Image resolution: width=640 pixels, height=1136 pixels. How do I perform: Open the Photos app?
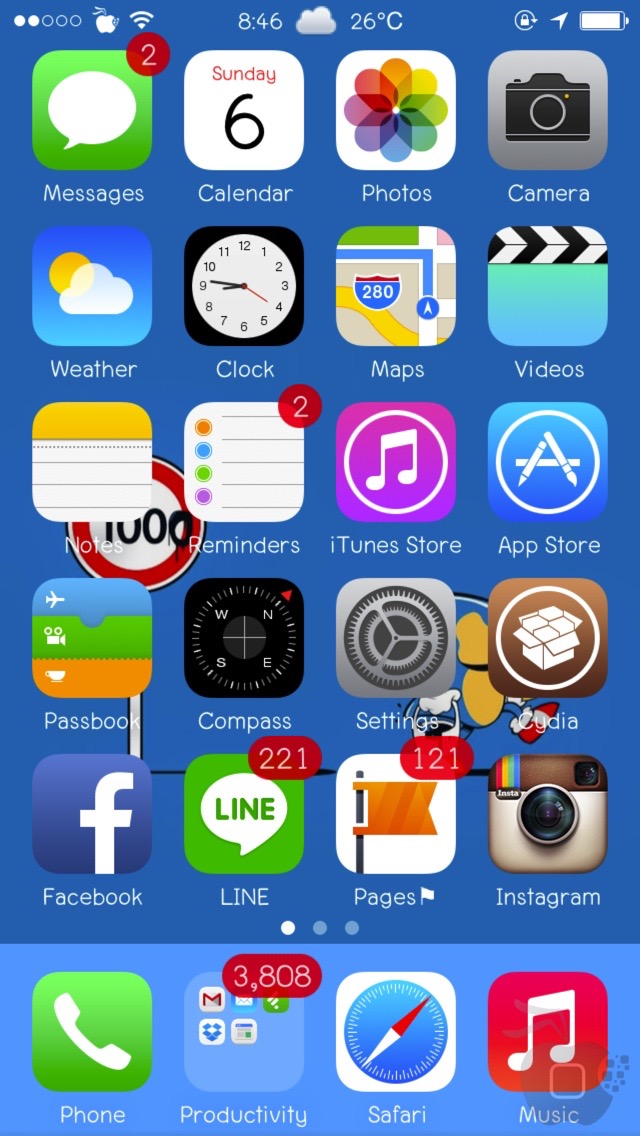point(396,111)
